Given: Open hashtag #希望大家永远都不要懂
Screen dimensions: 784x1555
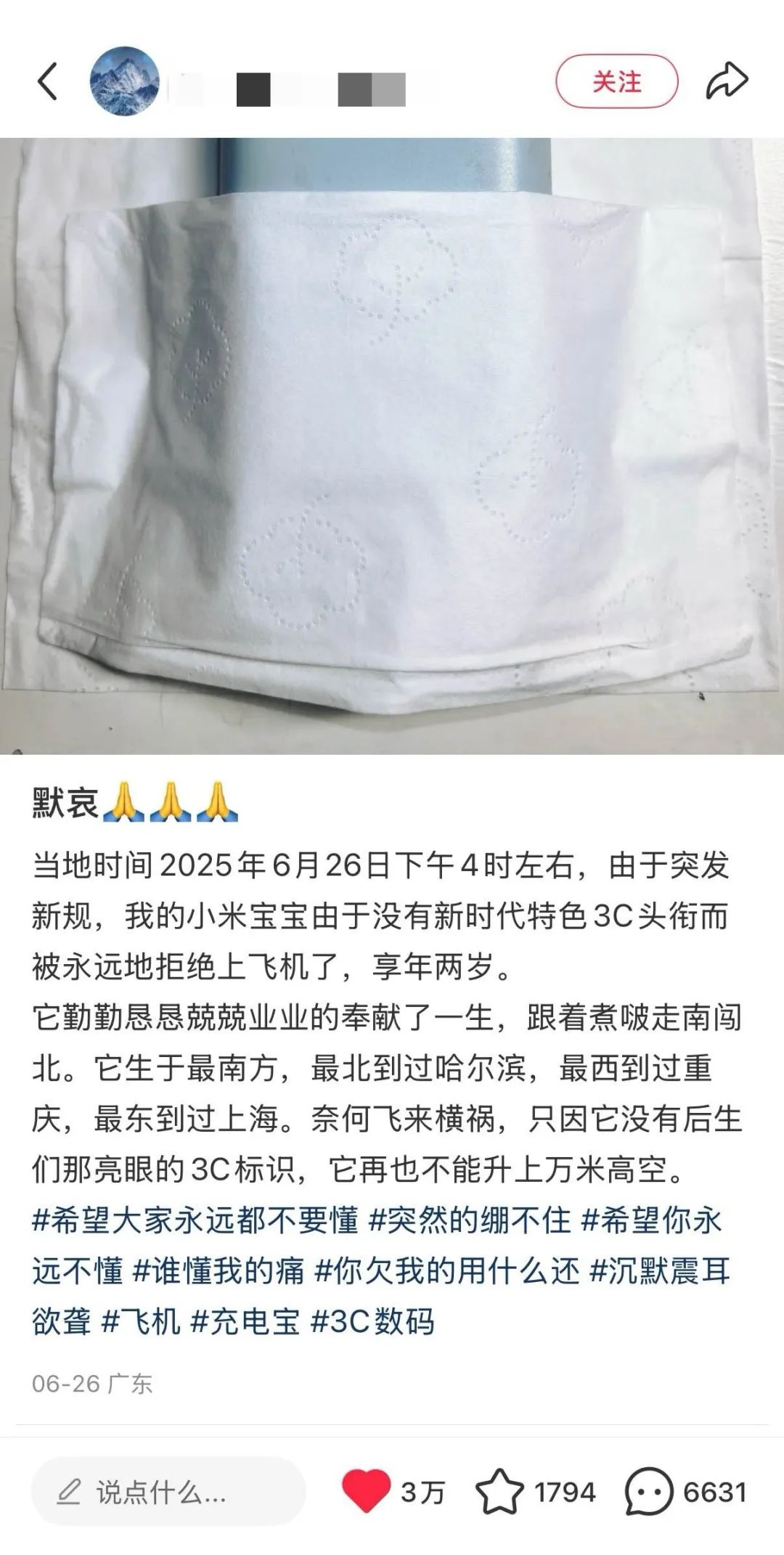Looking at the screenshot, I should point(195,1221).
